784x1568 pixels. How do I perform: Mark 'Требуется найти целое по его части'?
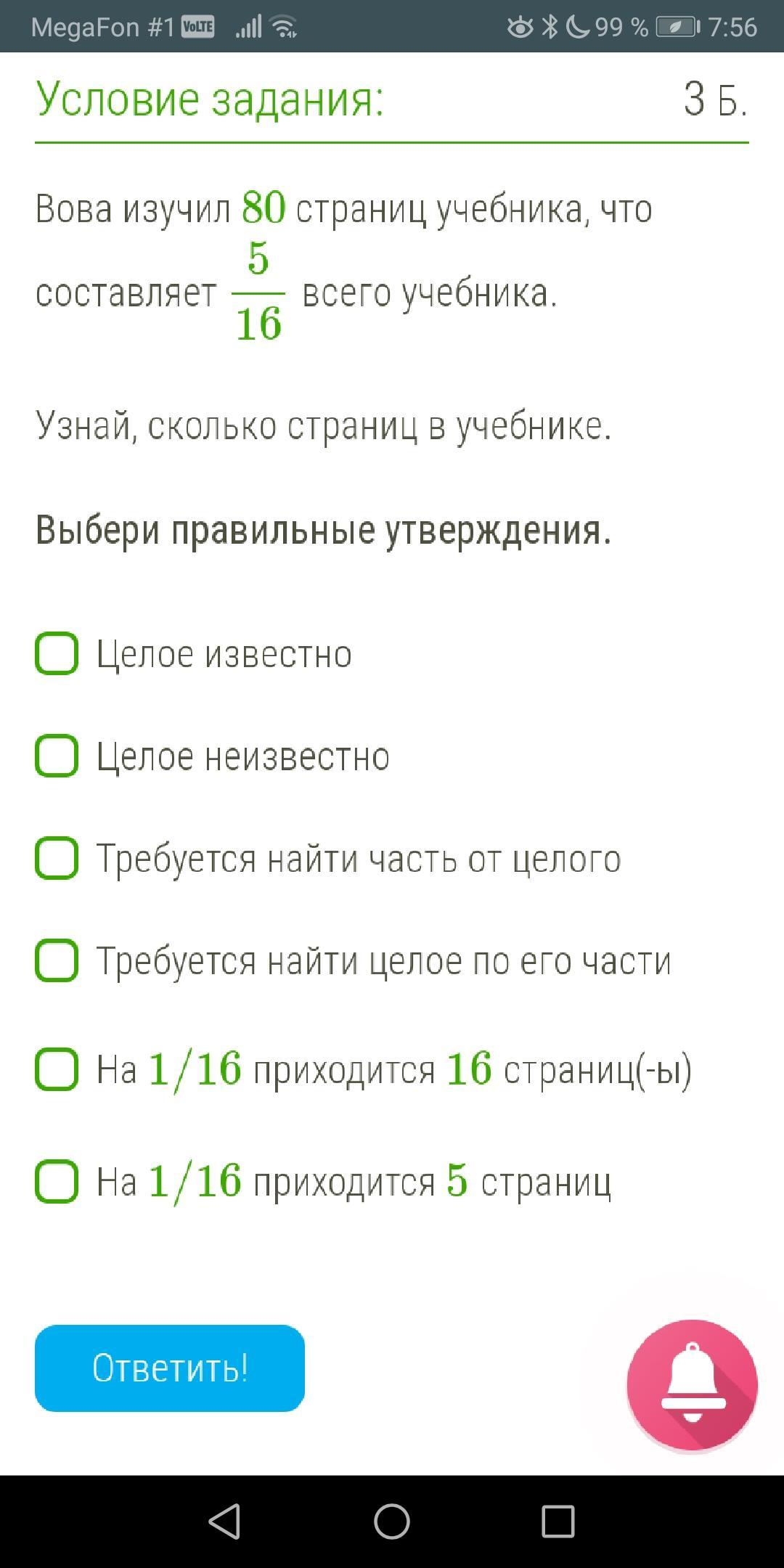pos(57,960)
